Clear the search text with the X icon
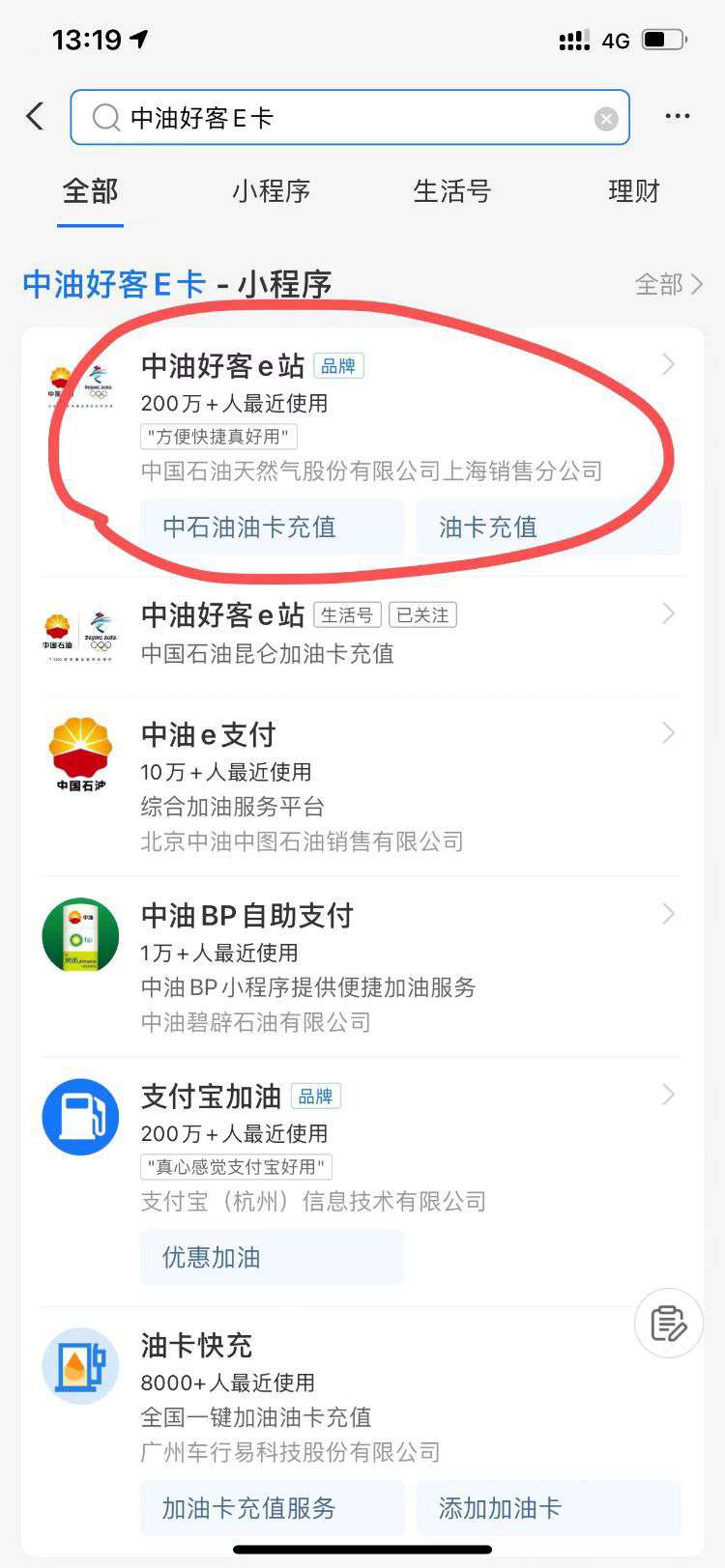The image size is (725, 1568). tap(606, 119)
